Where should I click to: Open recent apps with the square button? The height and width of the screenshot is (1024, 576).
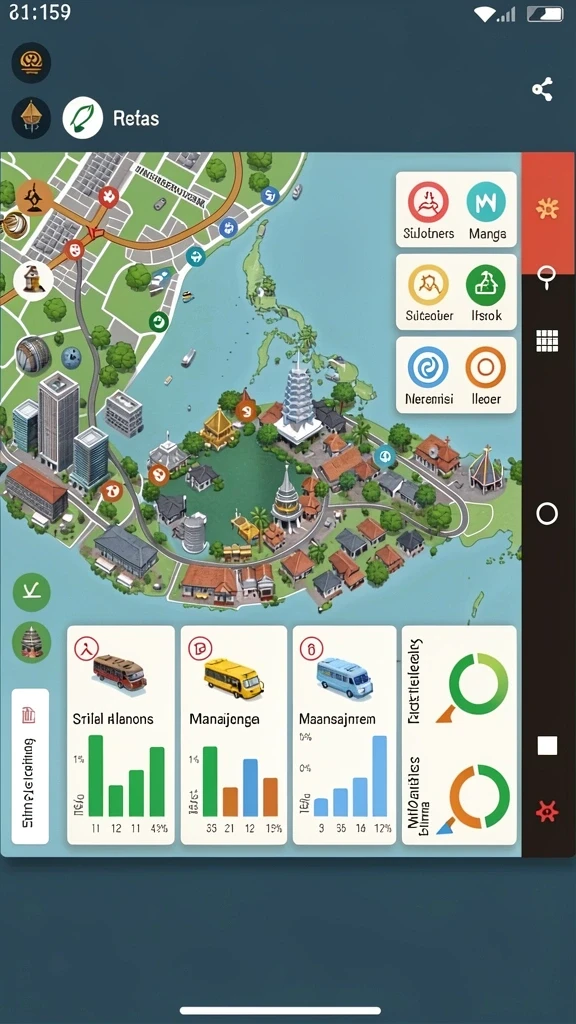click(x=547, y=745)
